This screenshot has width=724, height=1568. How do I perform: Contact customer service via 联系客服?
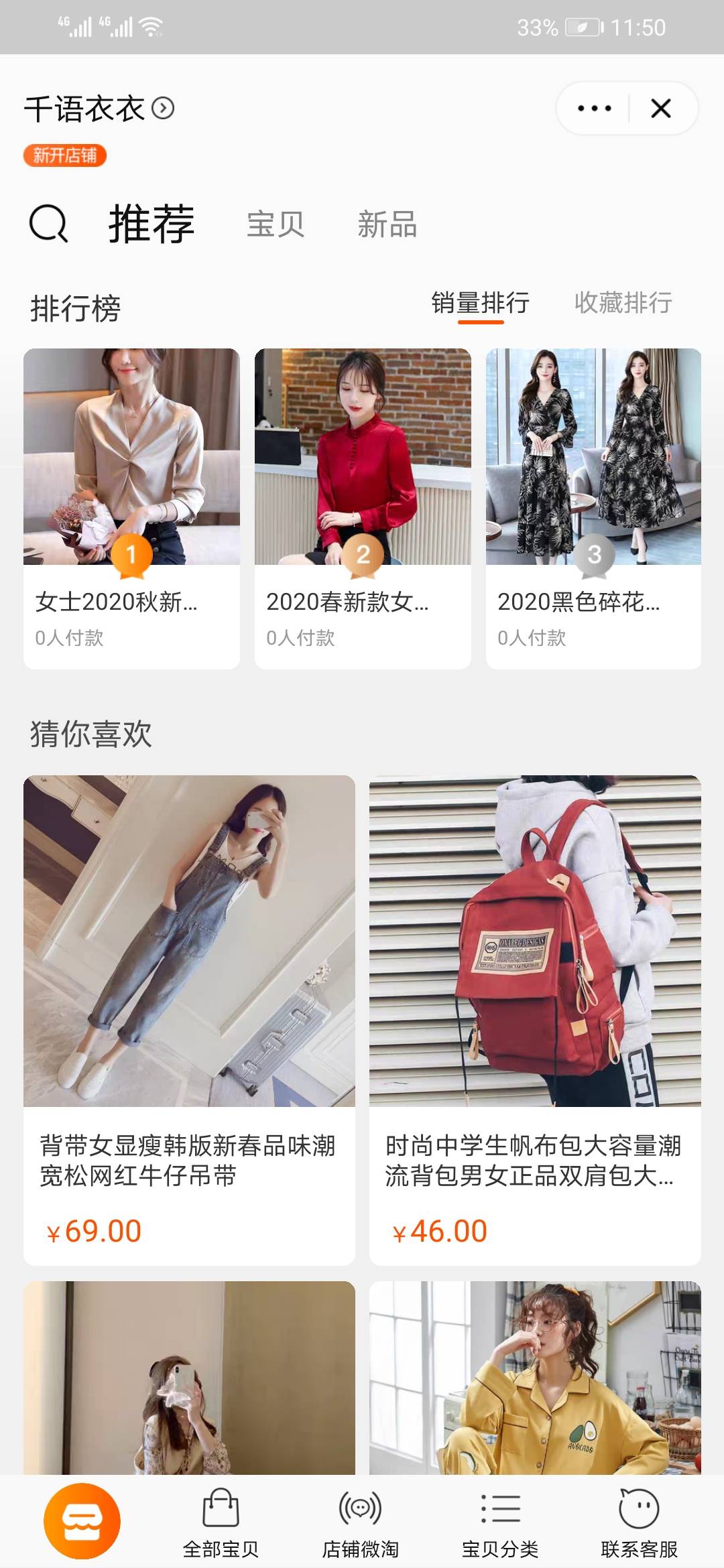(x=639, y=1522)
